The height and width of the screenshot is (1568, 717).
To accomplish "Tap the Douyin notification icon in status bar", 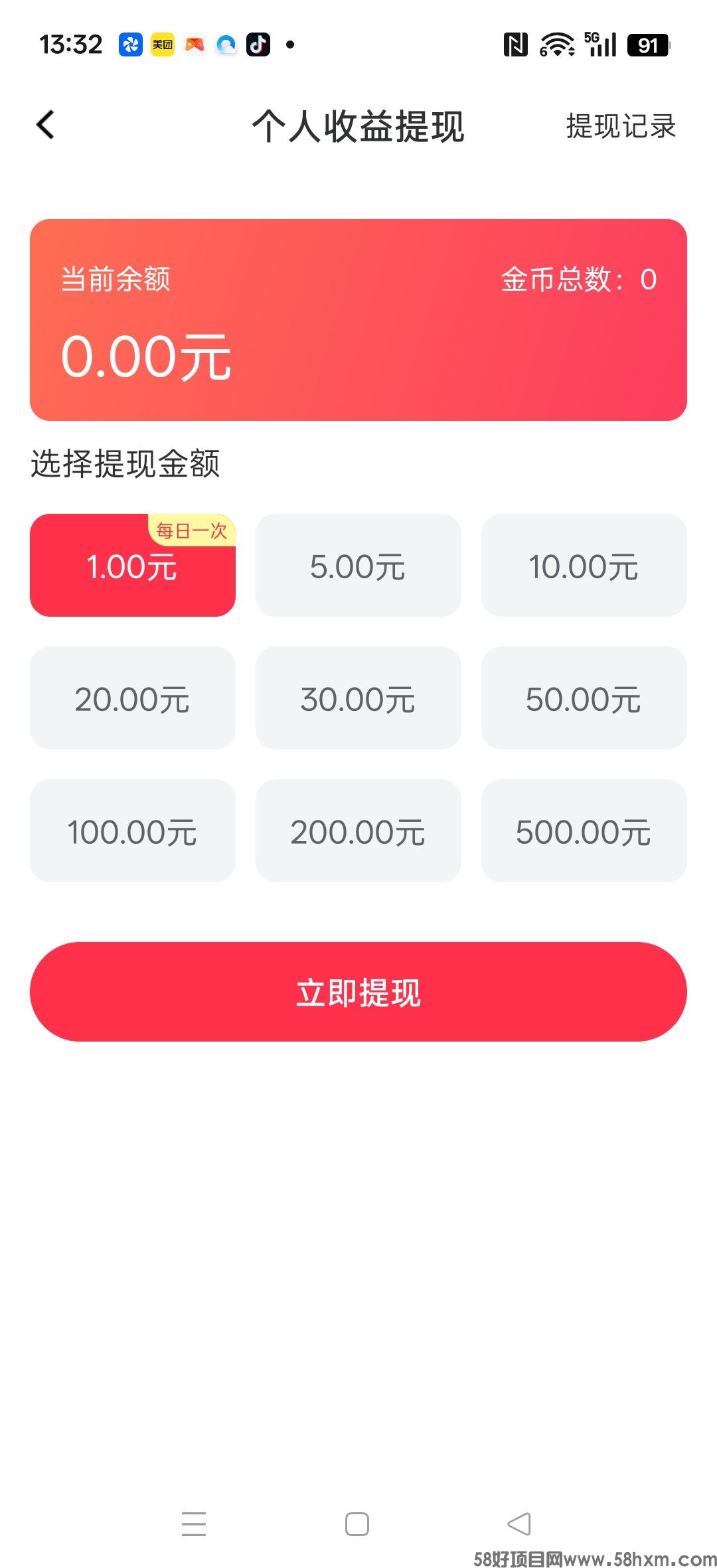I will pos(258,44).
